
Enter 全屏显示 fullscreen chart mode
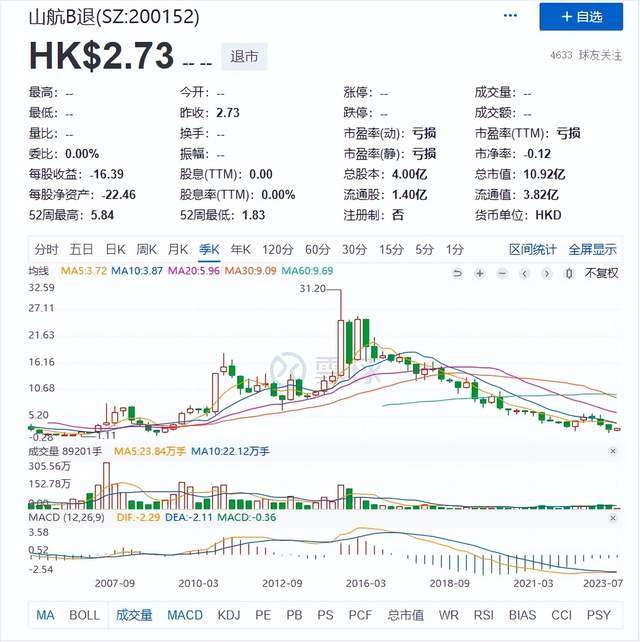coord(592,249)
